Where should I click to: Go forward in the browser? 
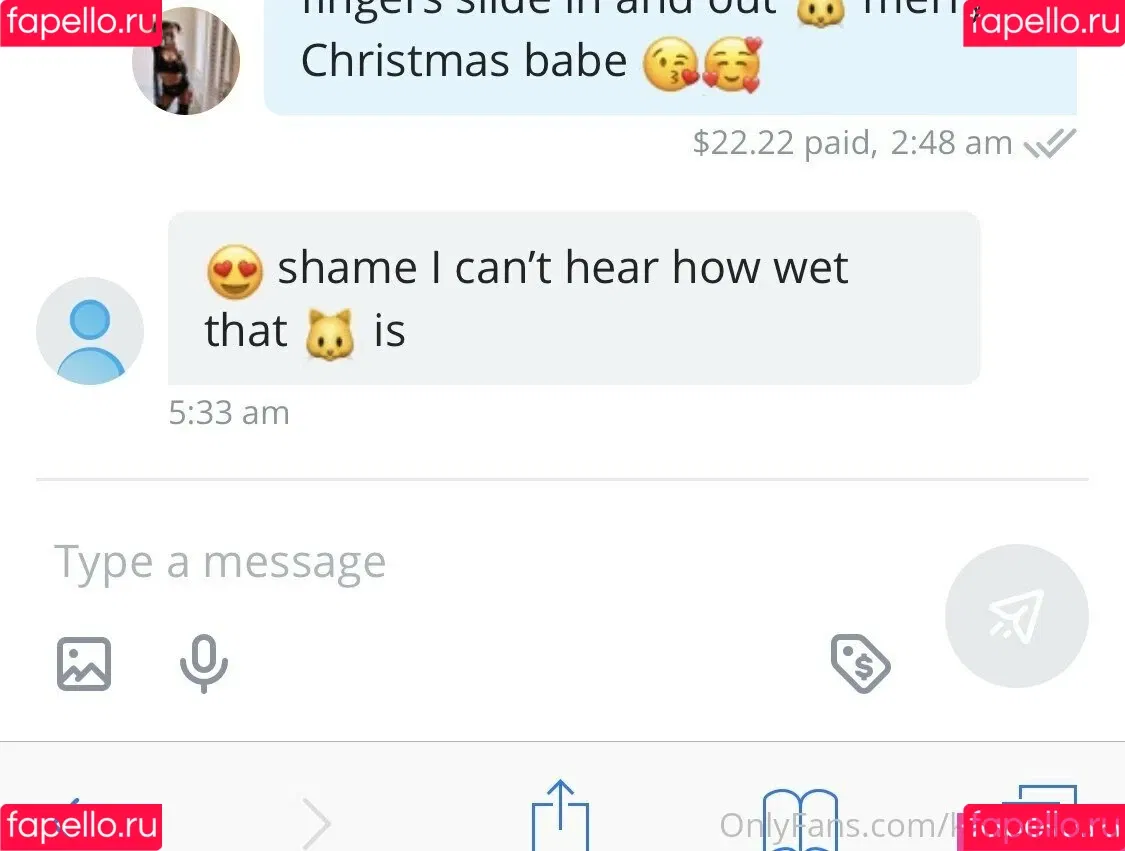pos(316,824)
